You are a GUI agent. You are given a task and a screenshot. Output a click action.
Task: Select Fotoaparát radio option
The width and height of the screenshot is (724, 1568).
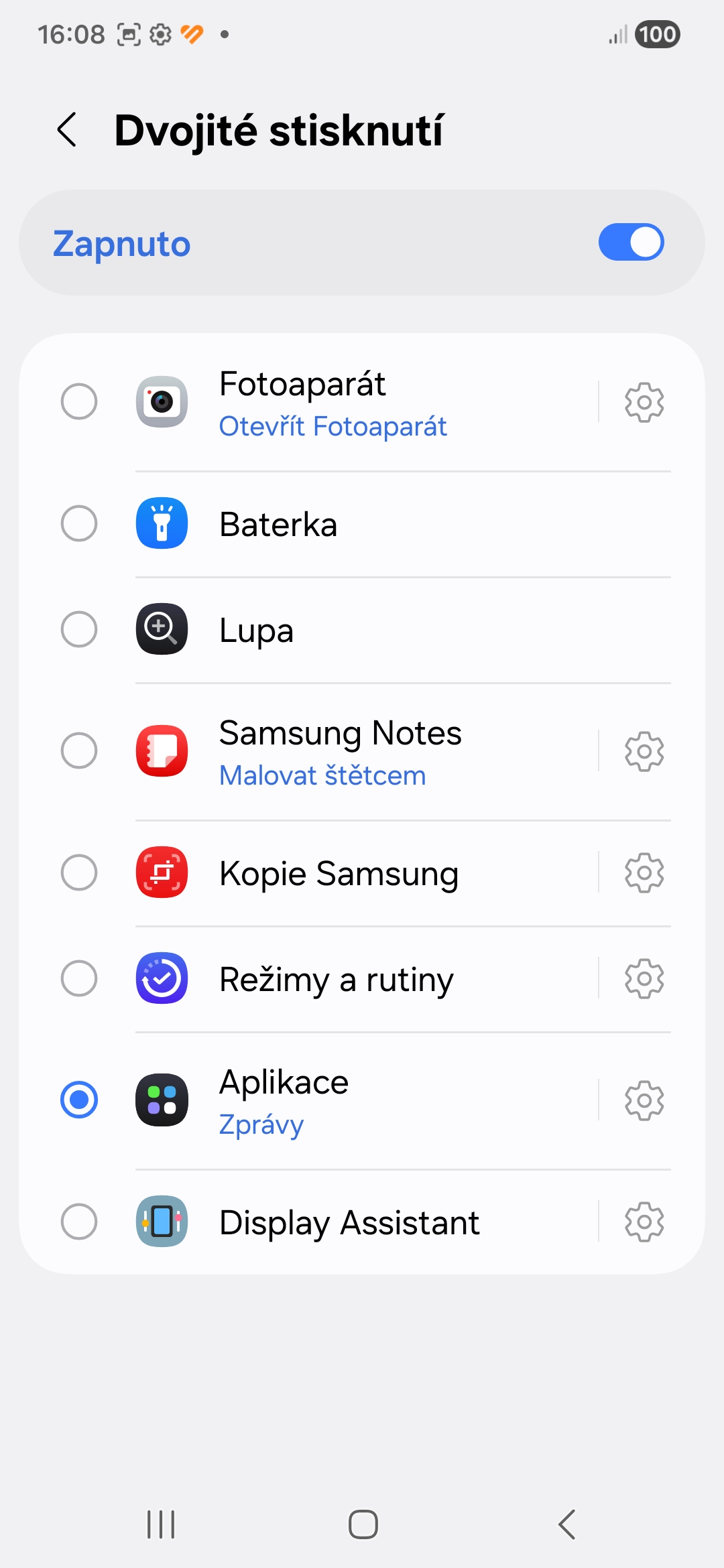pos(79,401)
